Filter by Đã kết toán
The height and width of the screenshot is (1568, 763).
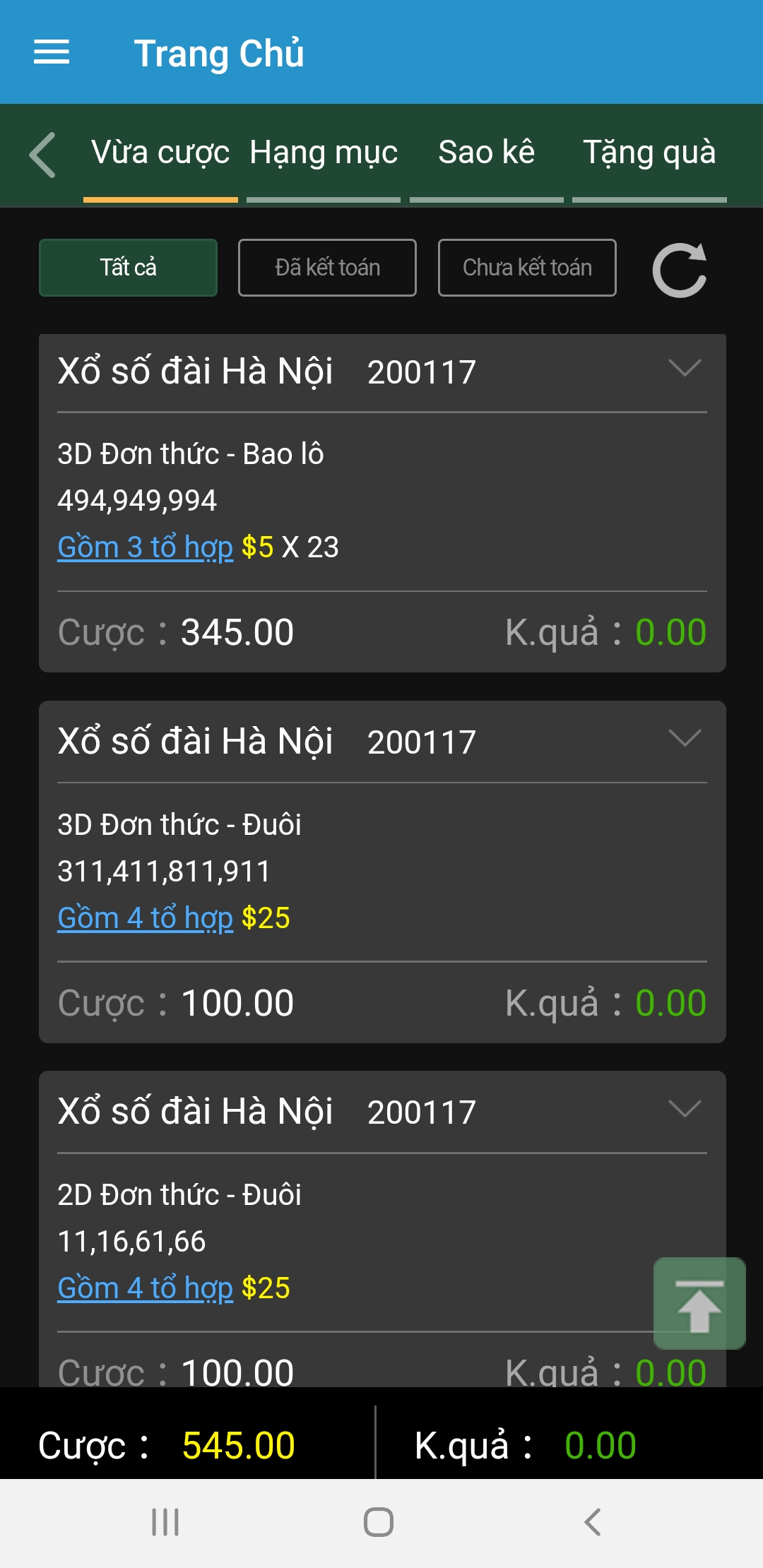click(327, 268)
